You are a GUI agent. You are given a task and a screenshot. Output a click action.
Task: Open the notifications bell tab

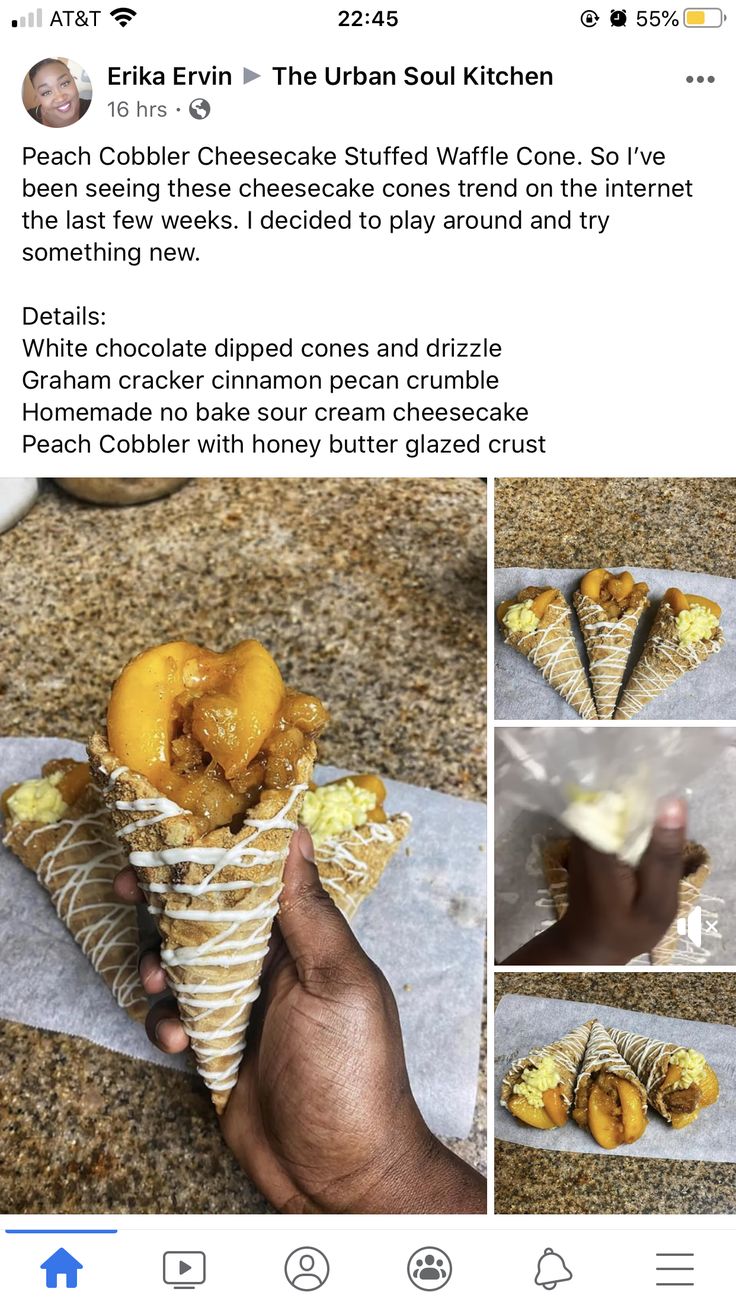click(x=552, y=1269)
